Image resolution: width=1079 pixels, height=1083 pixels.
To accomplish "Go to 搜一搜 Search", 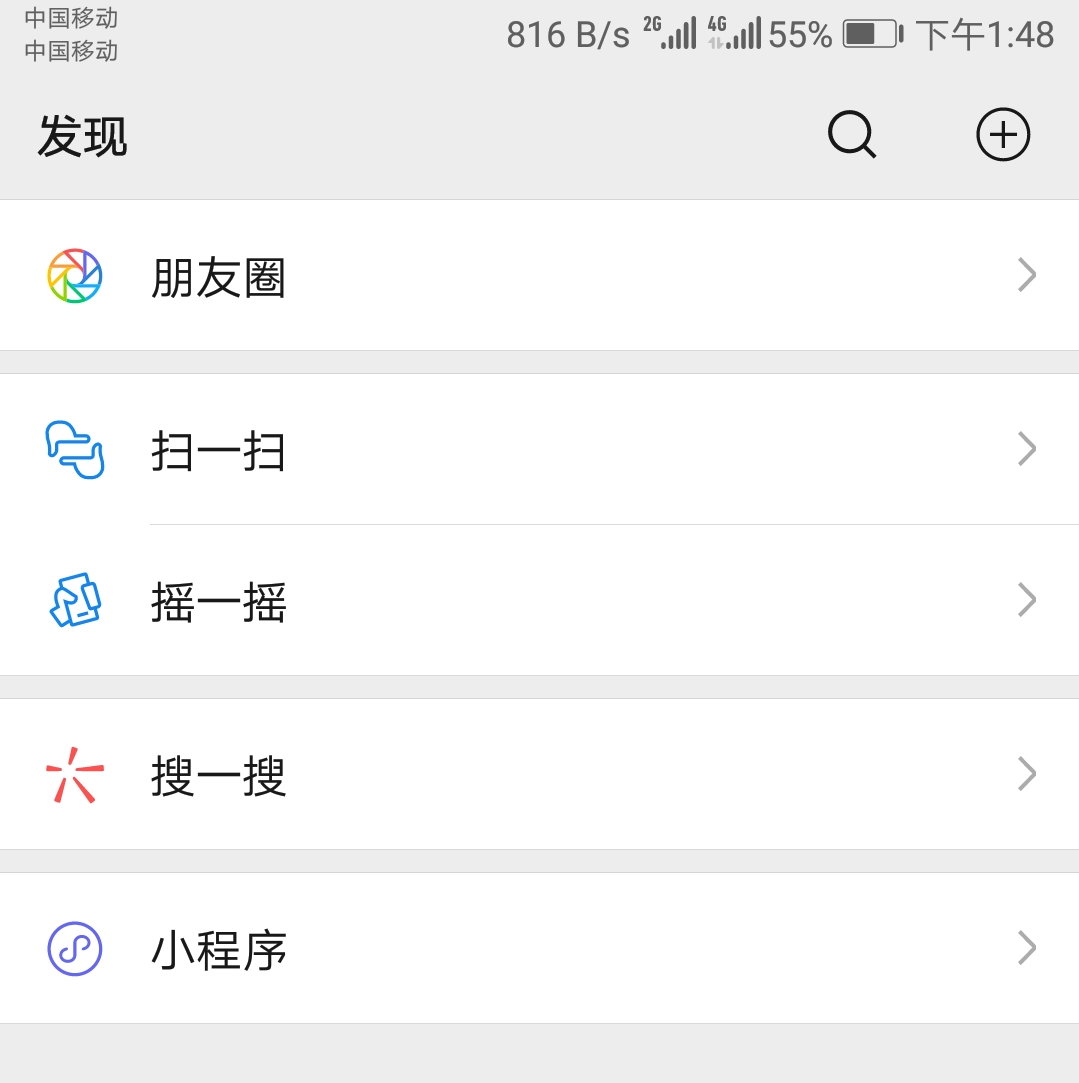I will click(x=218, y=775).
